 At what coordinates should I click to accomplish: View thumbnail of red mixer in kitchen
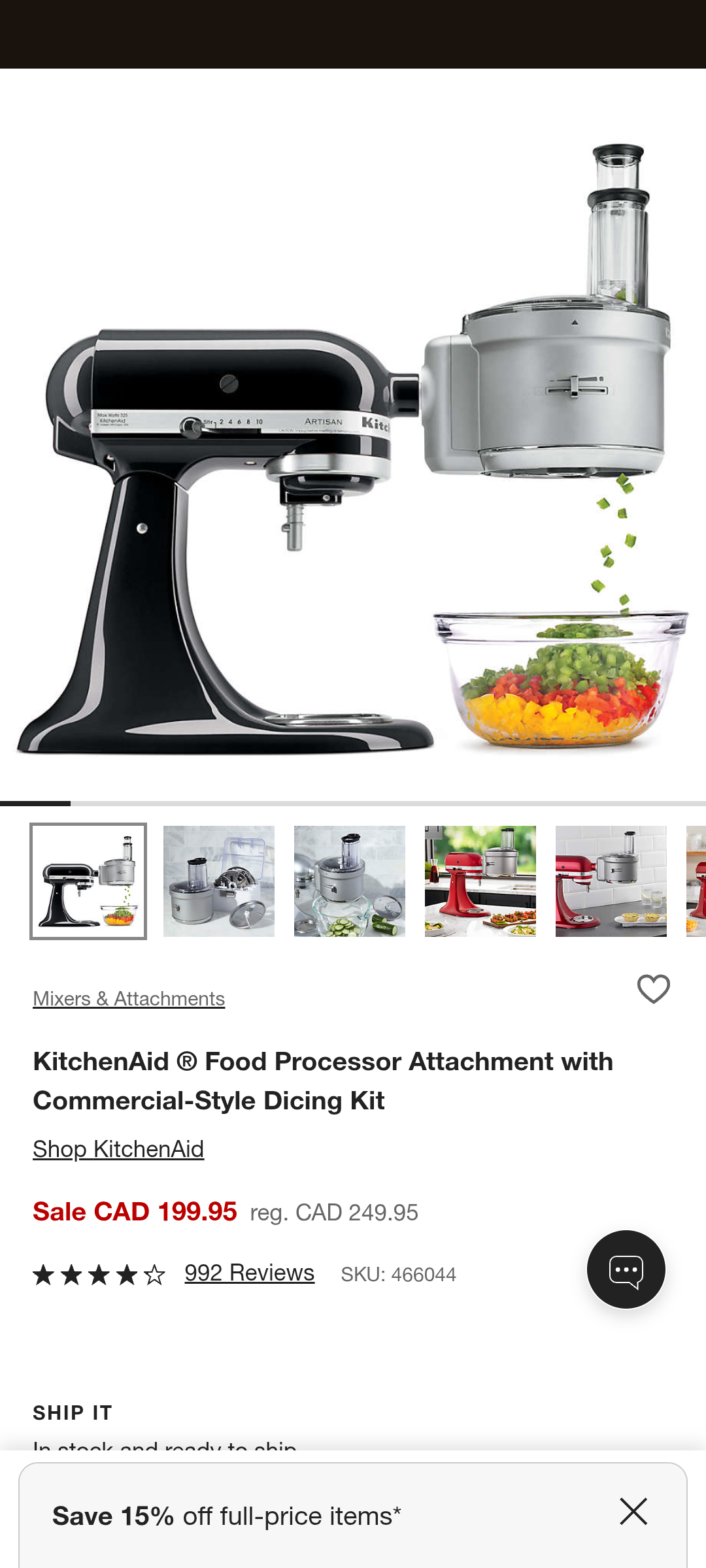coord(480,881)
